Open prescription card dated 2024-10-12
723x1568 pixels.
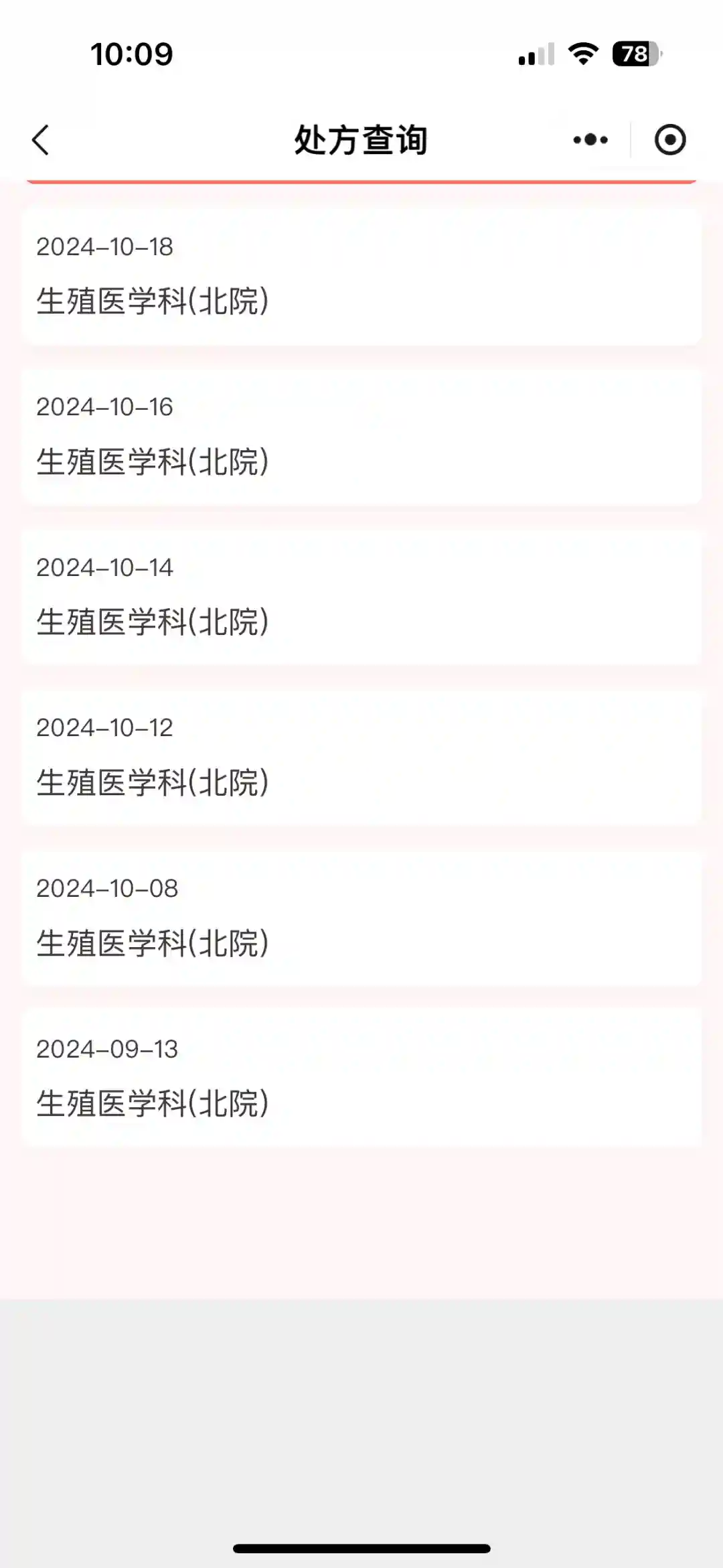(x=361, y=757)
